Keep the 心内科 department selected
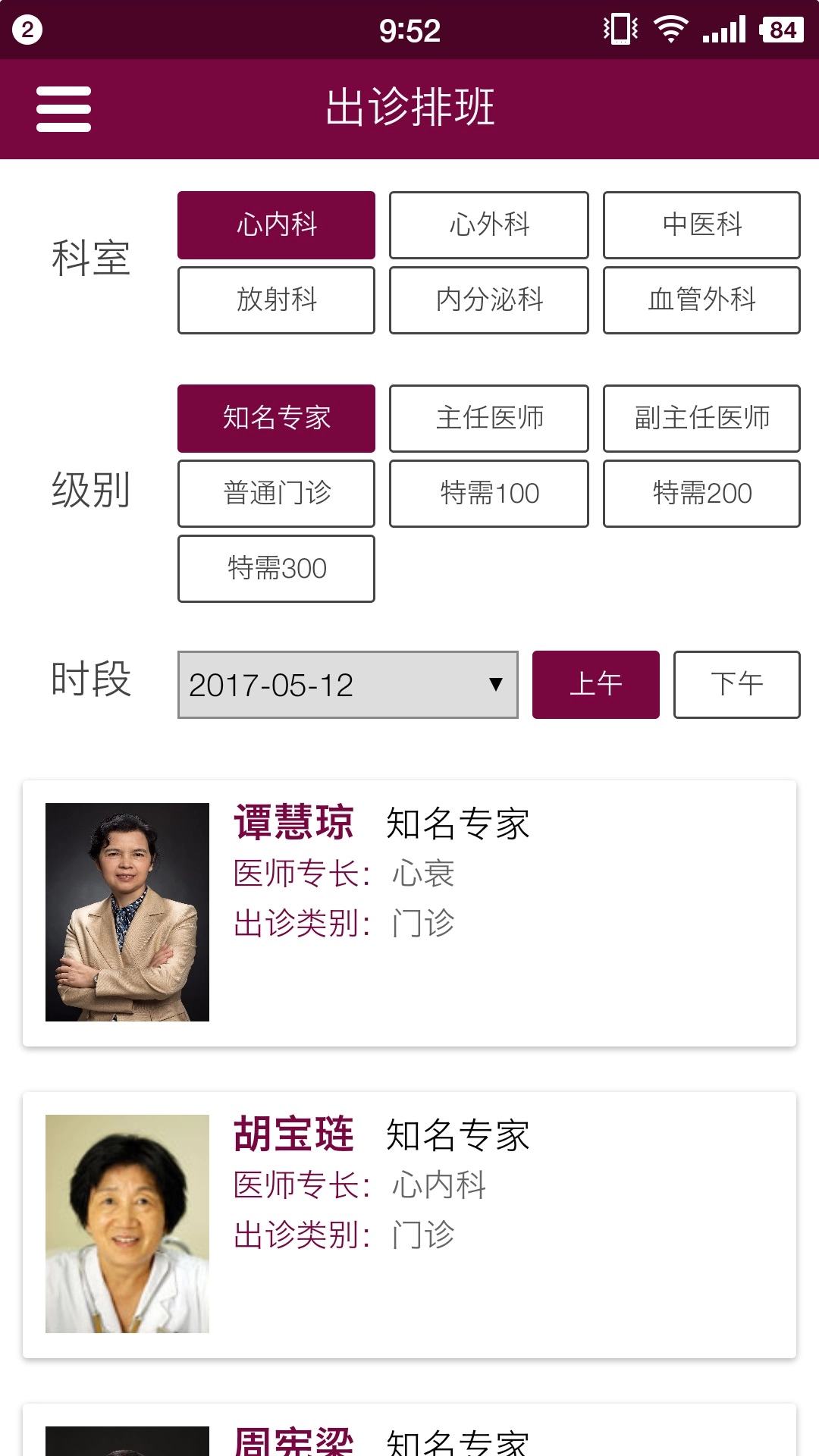The image size is (819, 1456). click(276, 225)
